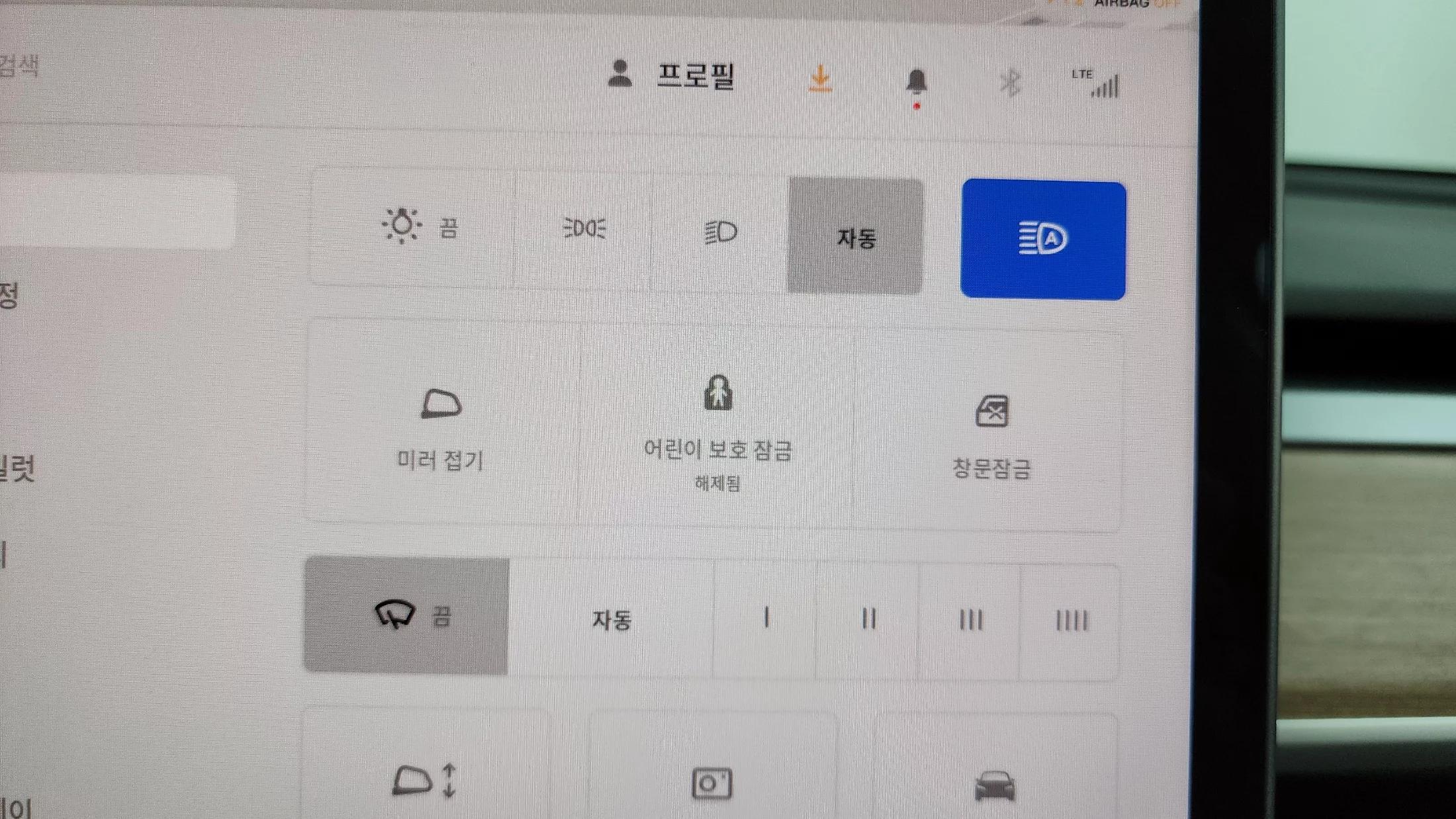Turn wipers off with 끔
The image size is (1456, 819).
(407, 615)
